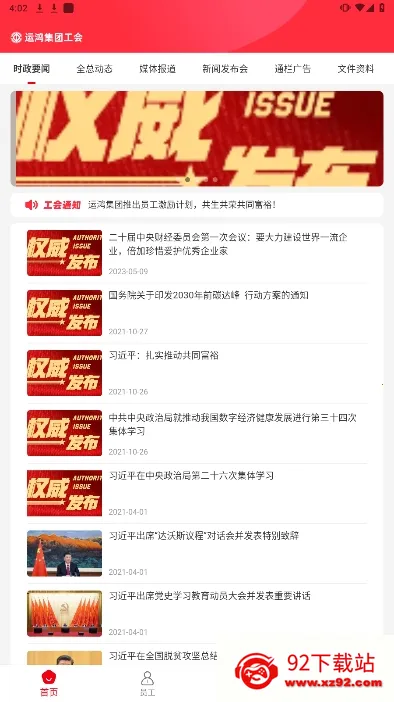Screen dimensions: 394x702
Task: Open the 工会通知 notice about 员工激励计划
Action: [x=197, y=205]
